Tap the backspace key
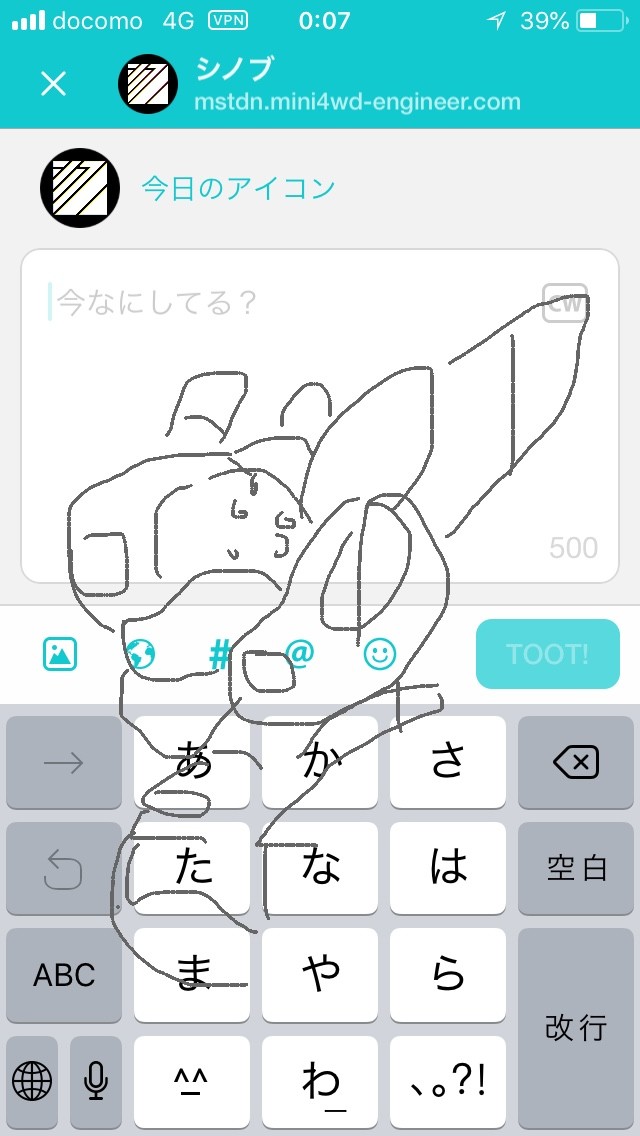 point(575,762)
